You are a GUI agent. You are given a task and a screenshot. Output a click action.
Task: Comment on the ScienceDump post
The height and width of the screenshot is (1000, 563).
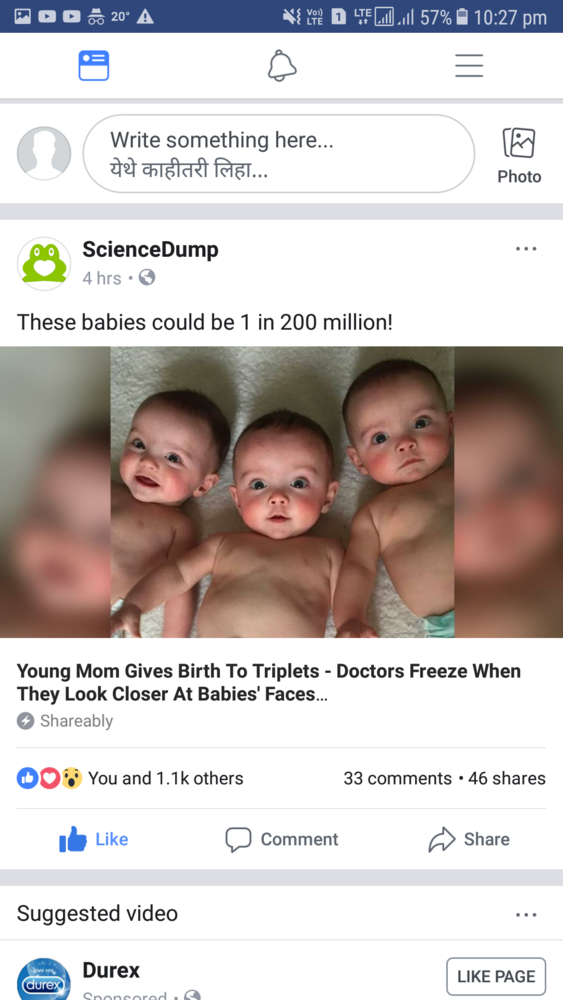tap(281, 839)
